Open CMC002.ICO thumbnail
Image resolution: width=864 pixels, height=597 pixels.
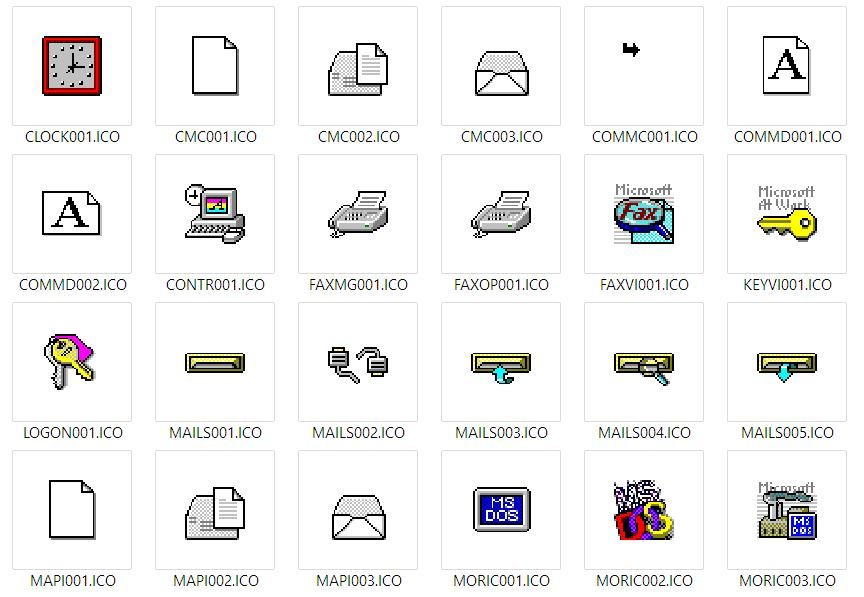[x=358, y=66]
